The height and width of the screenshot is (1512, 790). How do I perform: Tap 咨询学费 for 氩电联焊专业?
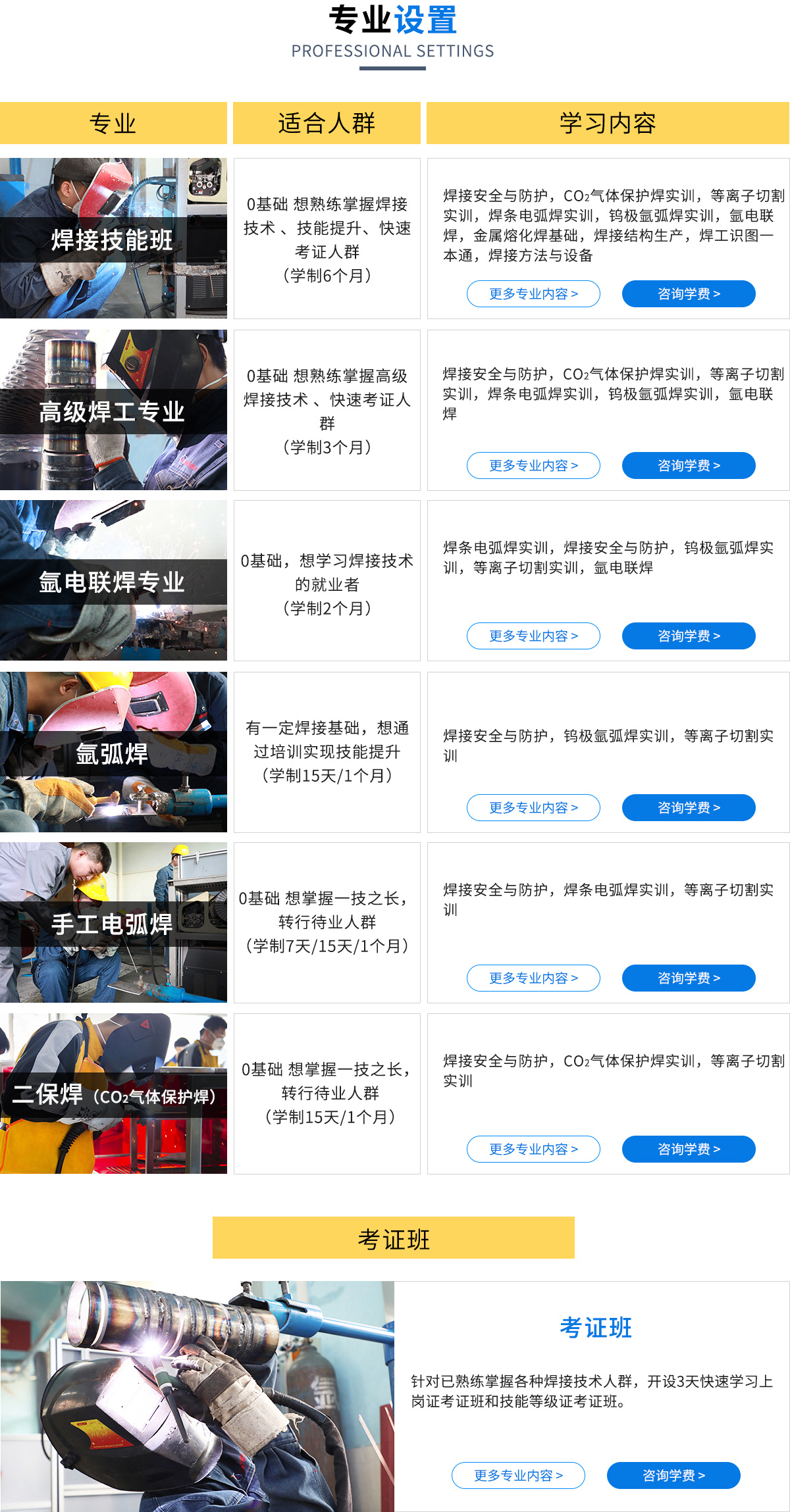pos(689,636)
